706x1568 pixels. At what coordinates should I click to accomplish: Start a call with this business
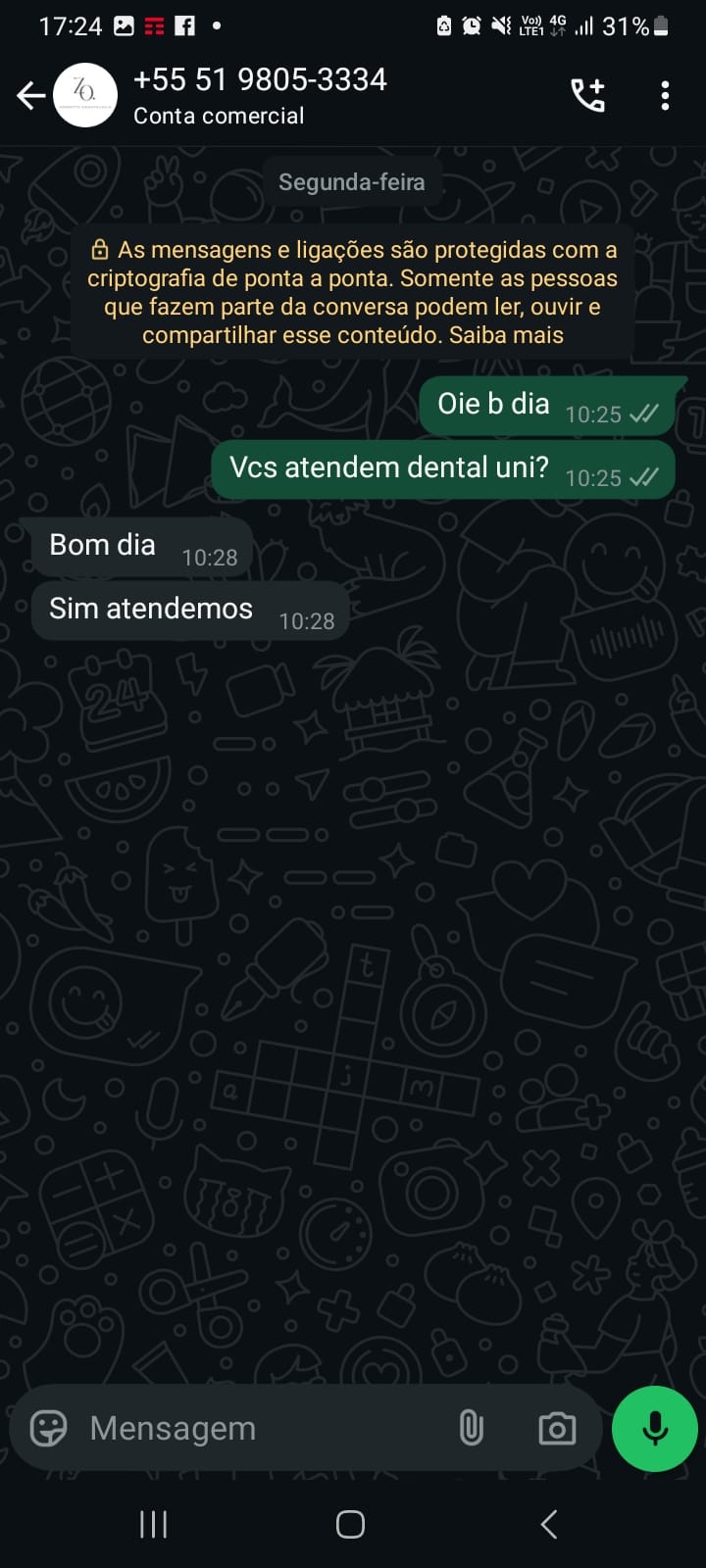point(588,95)
